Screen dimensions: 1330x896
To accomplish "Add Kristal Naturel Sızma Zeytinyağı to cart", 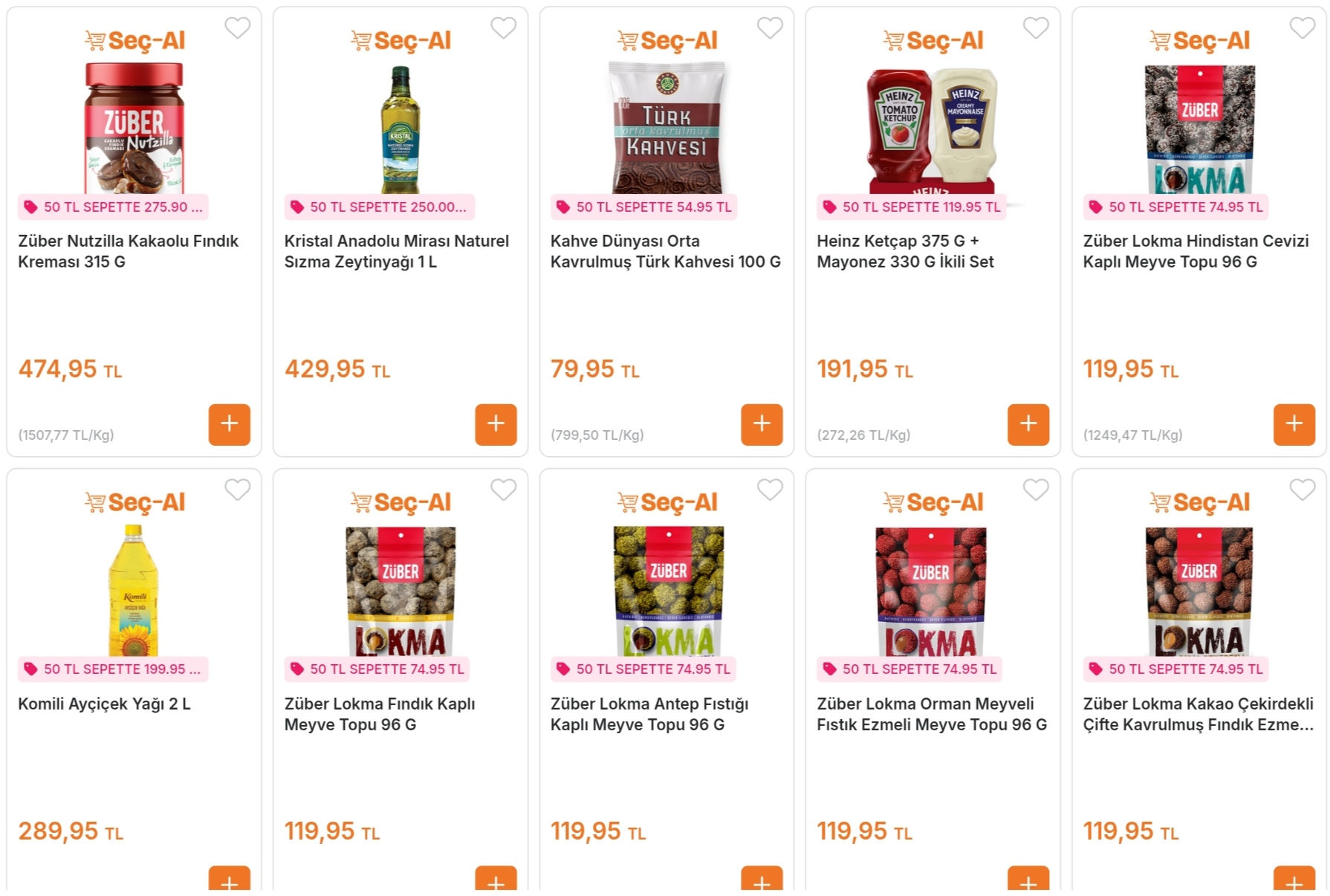I will (x=496, y=424).
